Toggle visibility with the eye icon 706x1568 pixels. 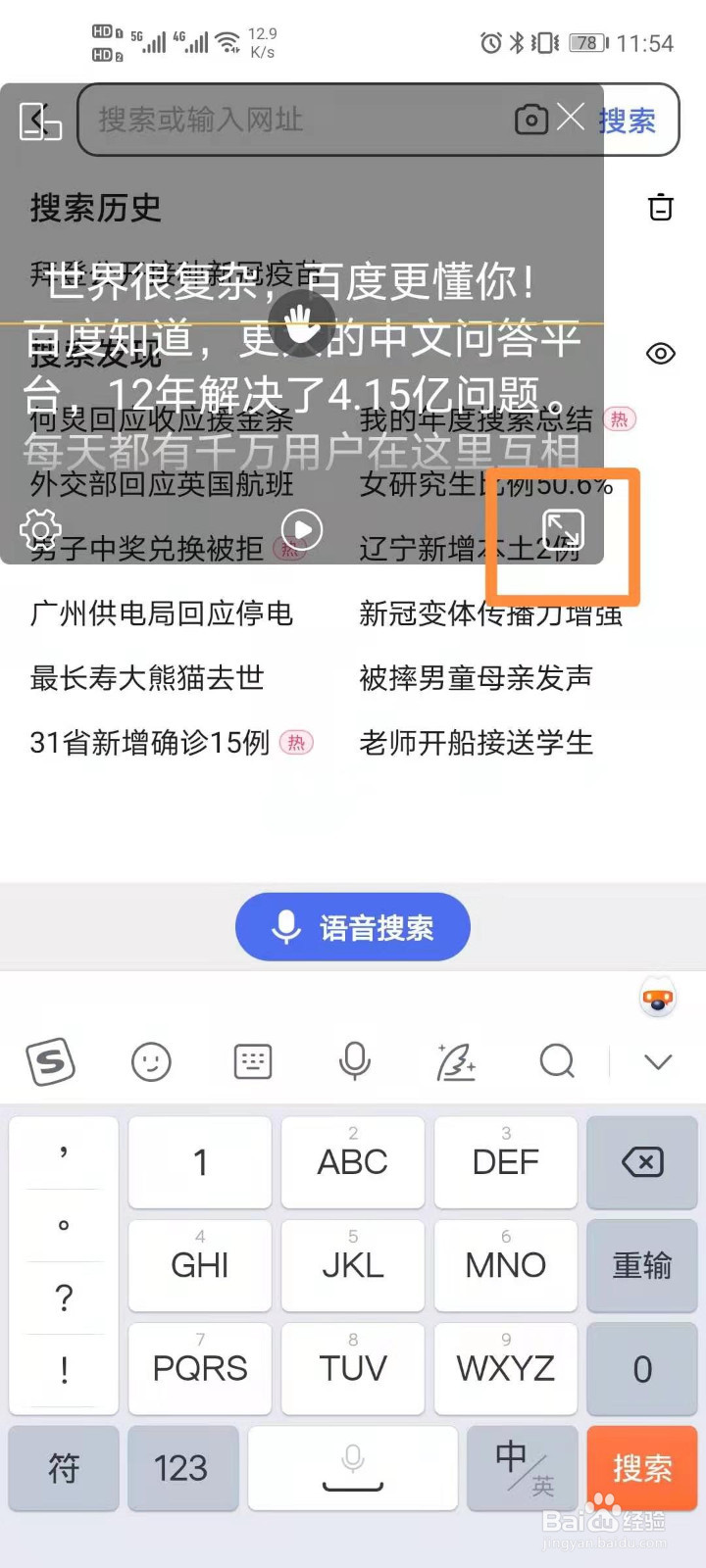pos(662,354)
